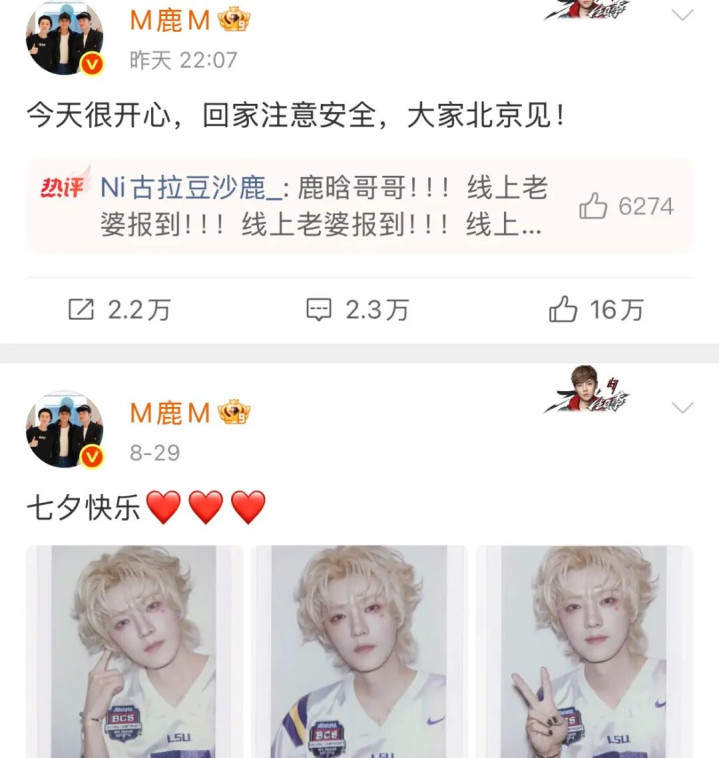This screenshot has width=719, height=758.
Task: View third photo with peace sign
Action: pyautogui.click(x=584, y=651)
